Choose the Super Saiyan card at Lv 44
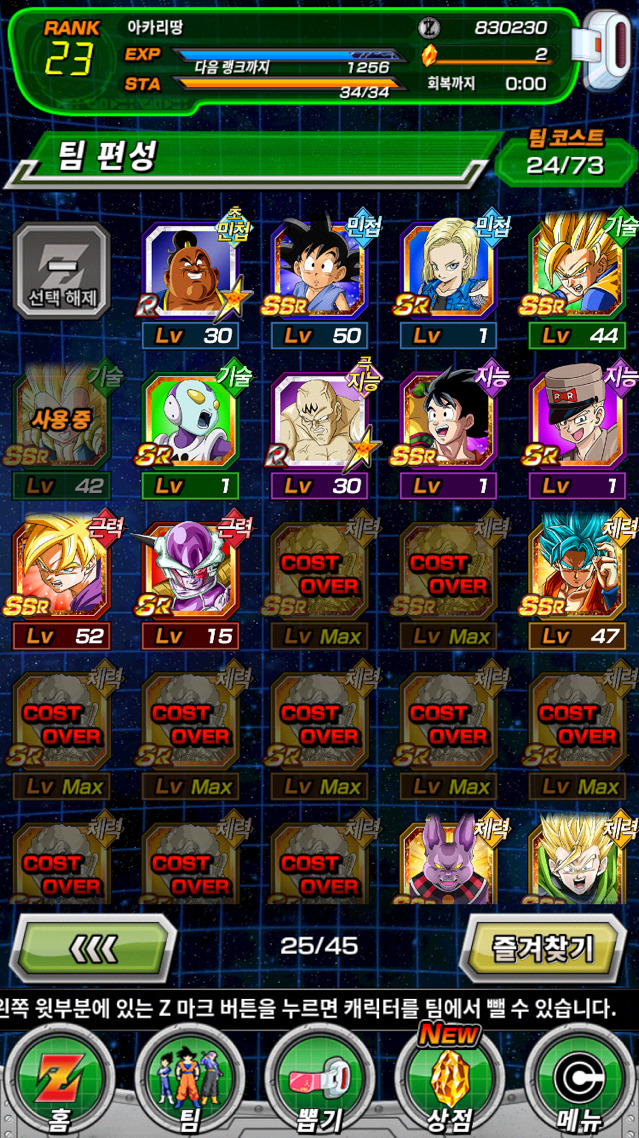This screenshot has width=639, height=1138. click(578, 270)
